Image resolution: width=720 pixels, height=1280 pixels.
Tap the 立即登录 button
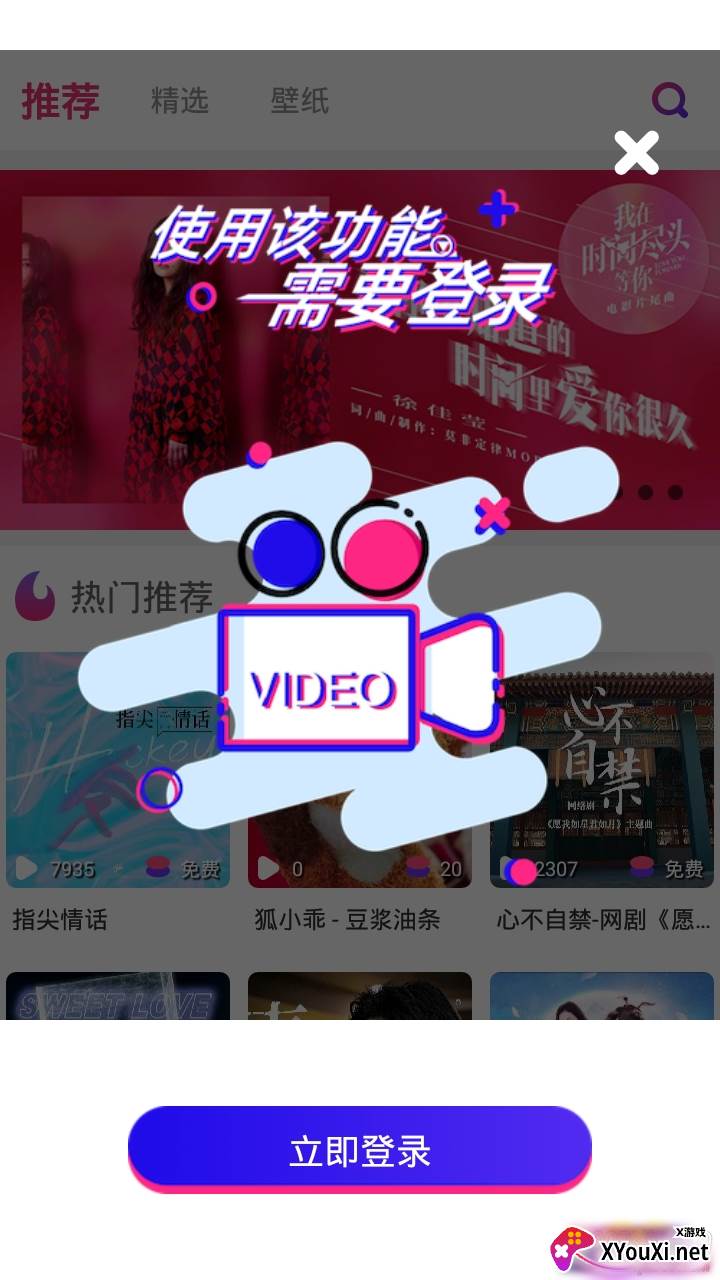(x=360, y=1149)
